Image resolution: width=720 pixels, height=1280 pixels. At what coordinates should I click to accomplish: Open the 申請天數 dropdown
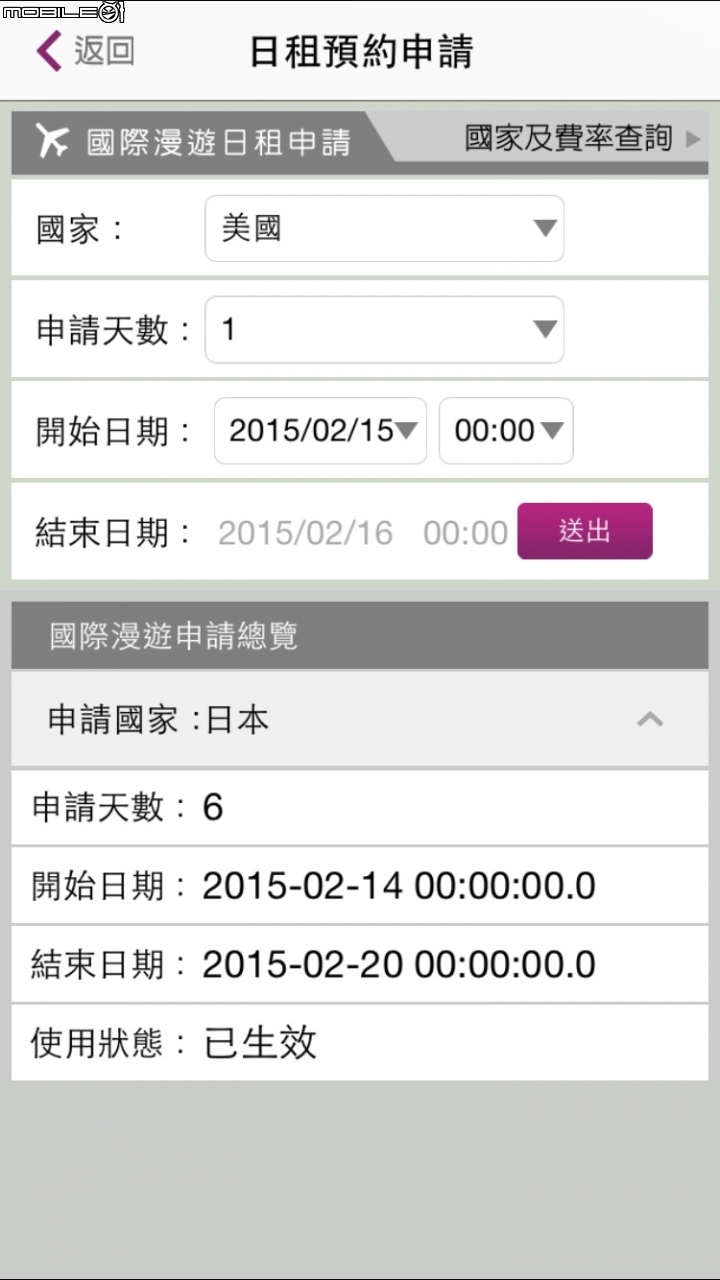(384, 329)
